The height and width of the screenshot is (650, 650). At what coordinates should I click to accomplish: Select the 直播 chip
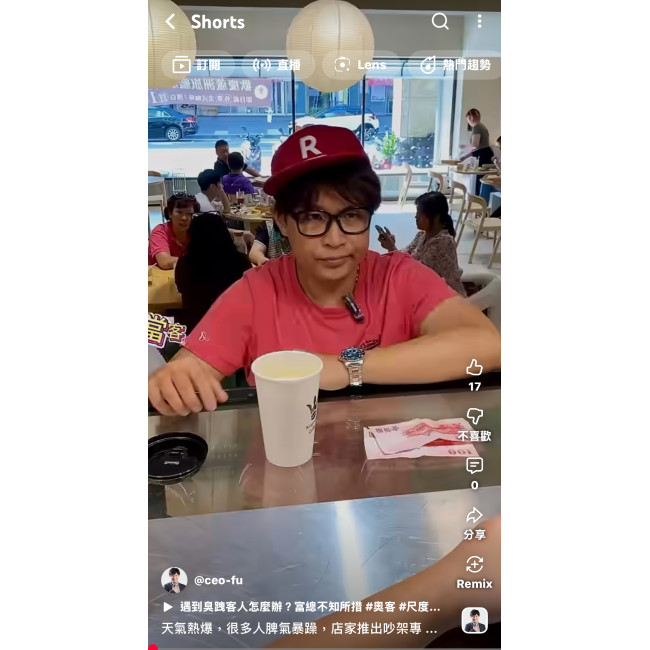pyautogui.click(x=276, y=65)
